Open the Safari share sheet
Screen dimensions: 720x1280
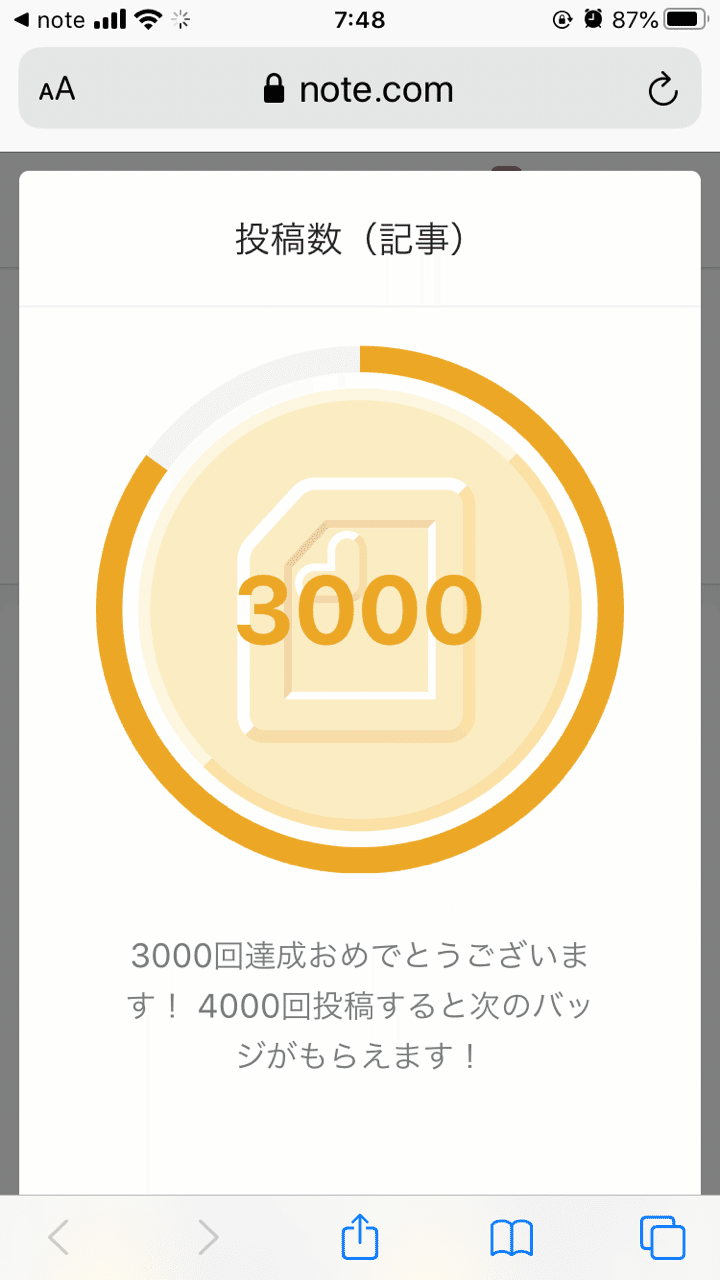click(360, 1238)
